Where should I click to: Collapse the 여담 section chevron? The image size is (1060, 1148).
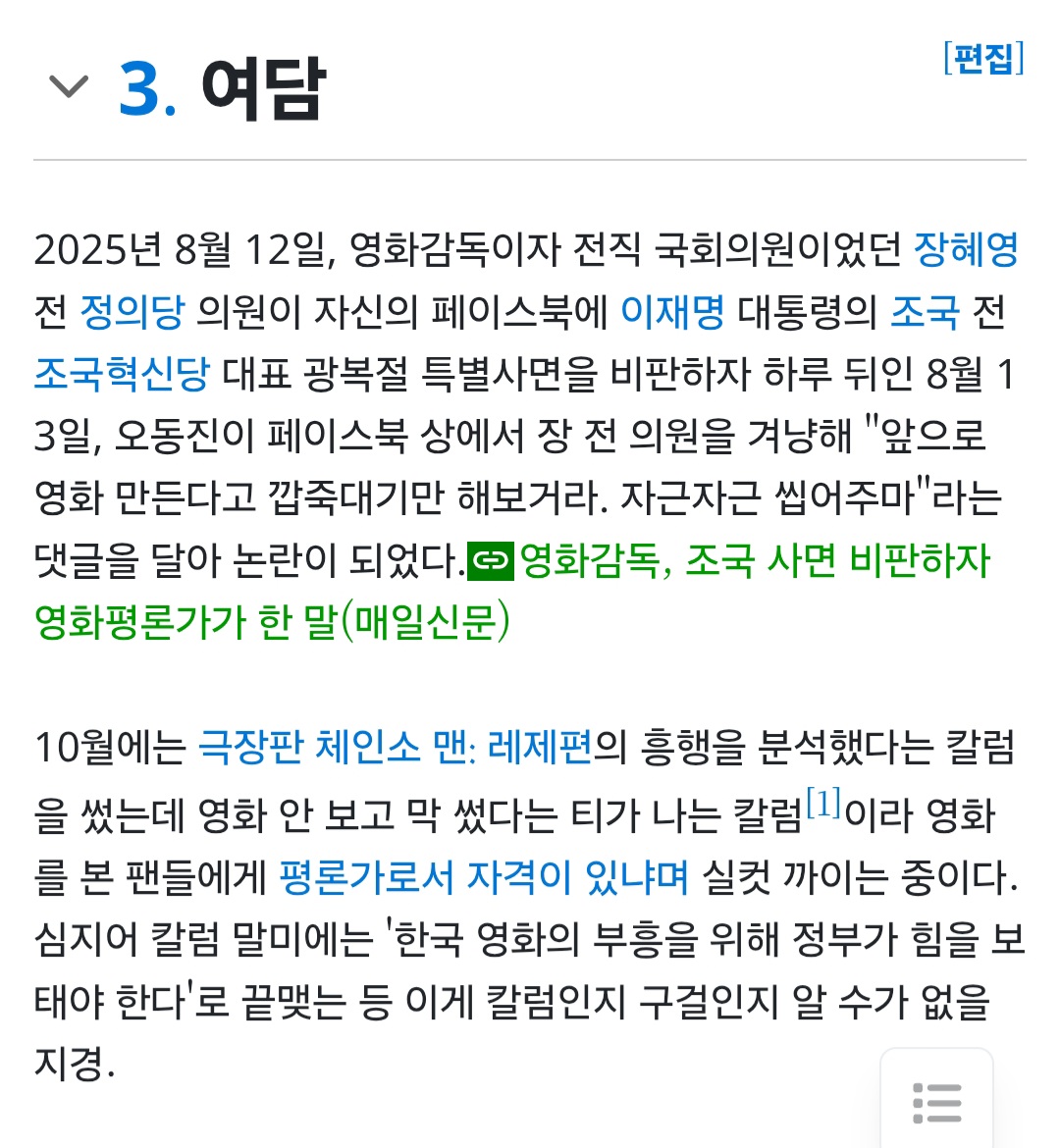tap(69, 87)
